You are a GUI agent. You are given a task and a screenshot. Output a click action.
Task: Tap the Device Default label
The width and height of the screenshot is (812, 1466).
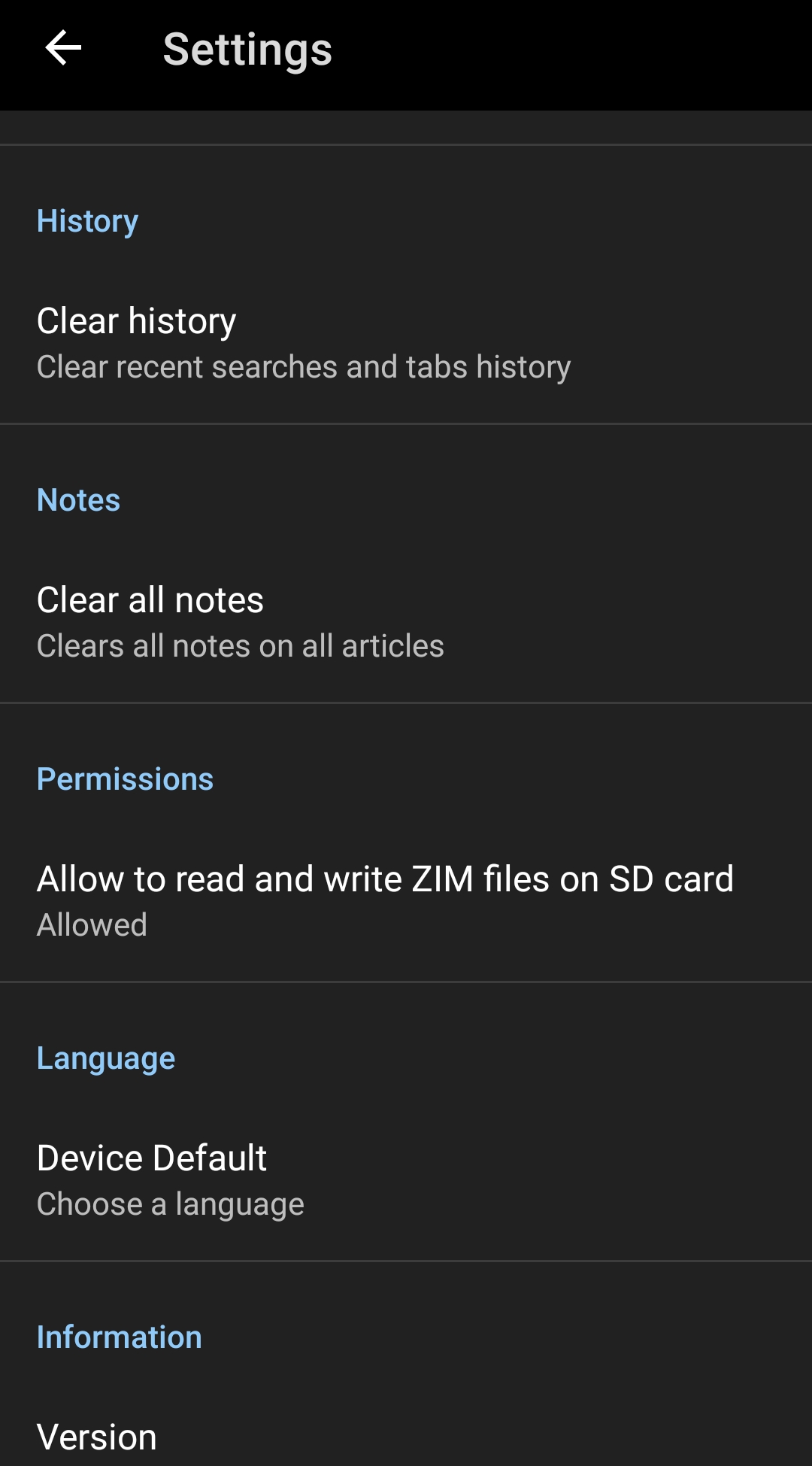coord(152,1158)
